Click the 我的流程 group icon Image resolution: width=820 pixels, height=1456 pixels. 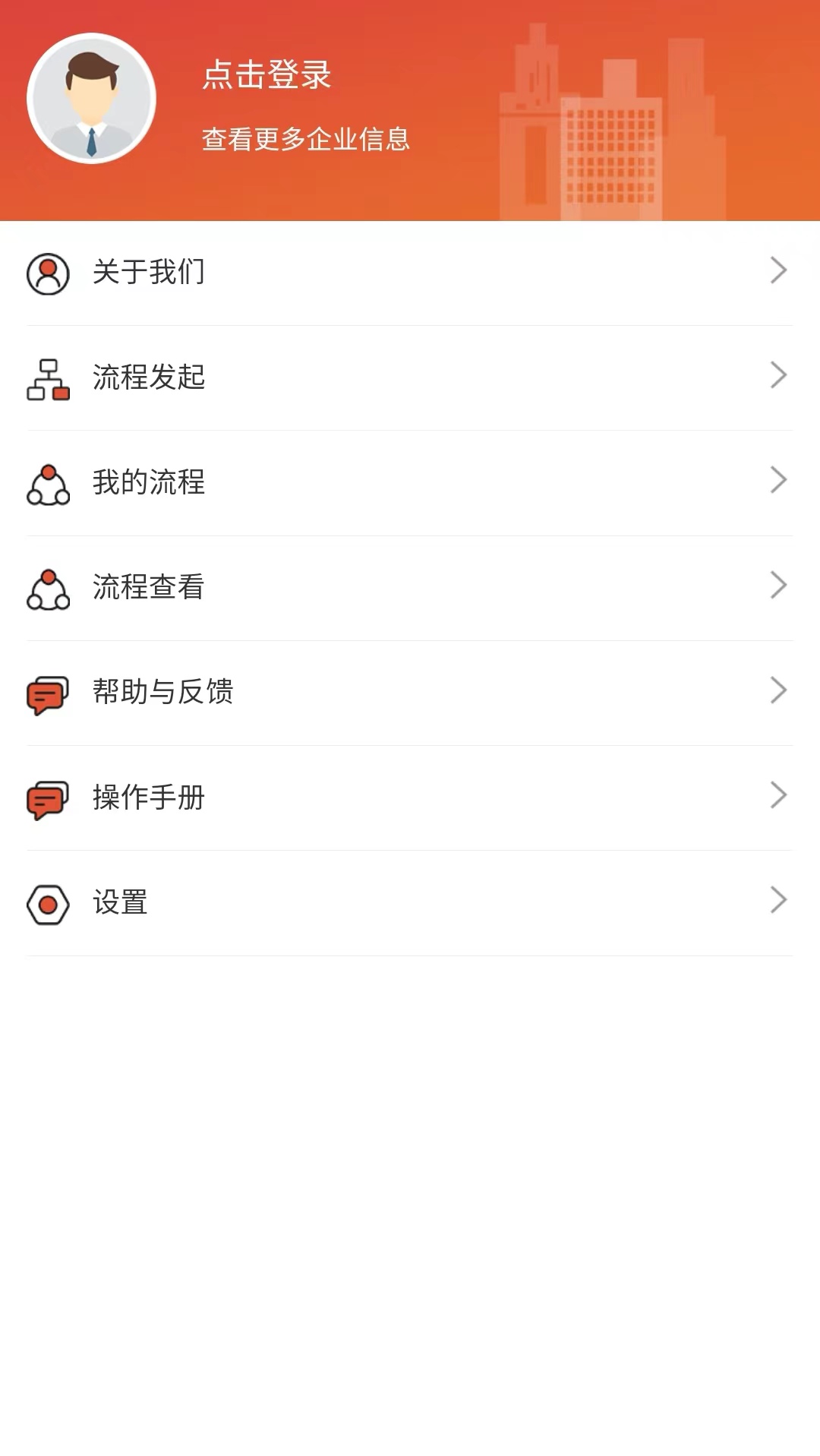[x=47, y=484]
